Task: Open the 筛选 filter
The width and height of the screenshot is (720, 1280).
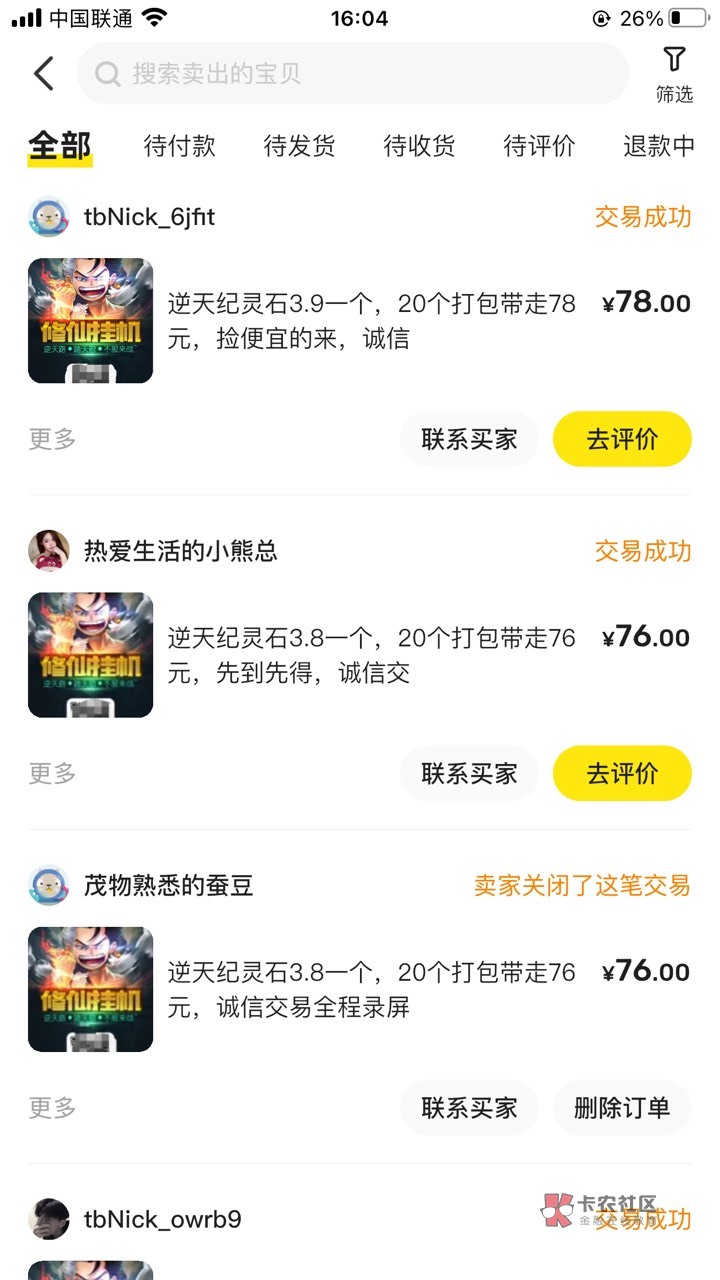Action: 674,74
